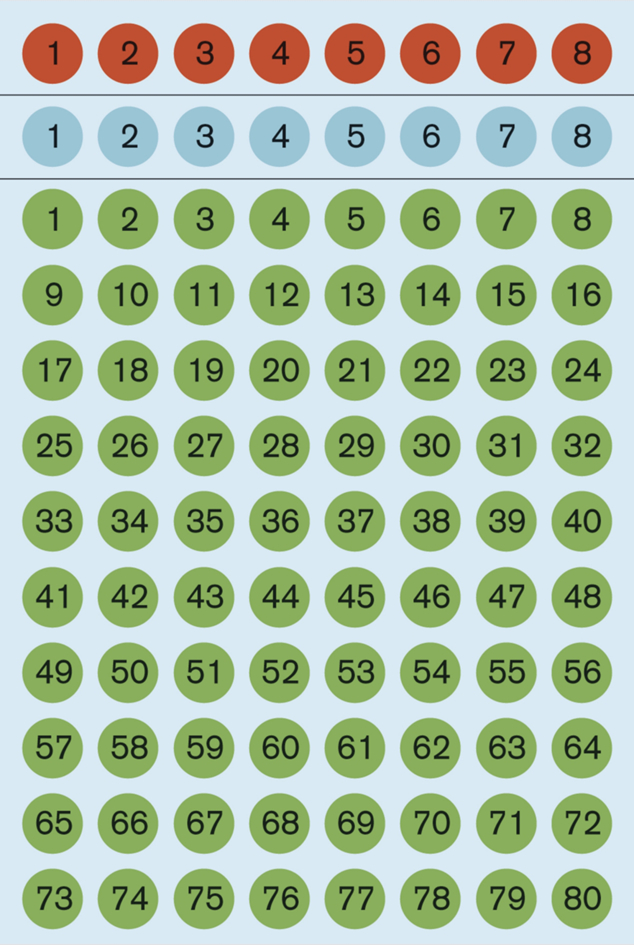Viewport: 634px width, 945px height.
Task: Pick green number 7
Action: tap(507, 219)
